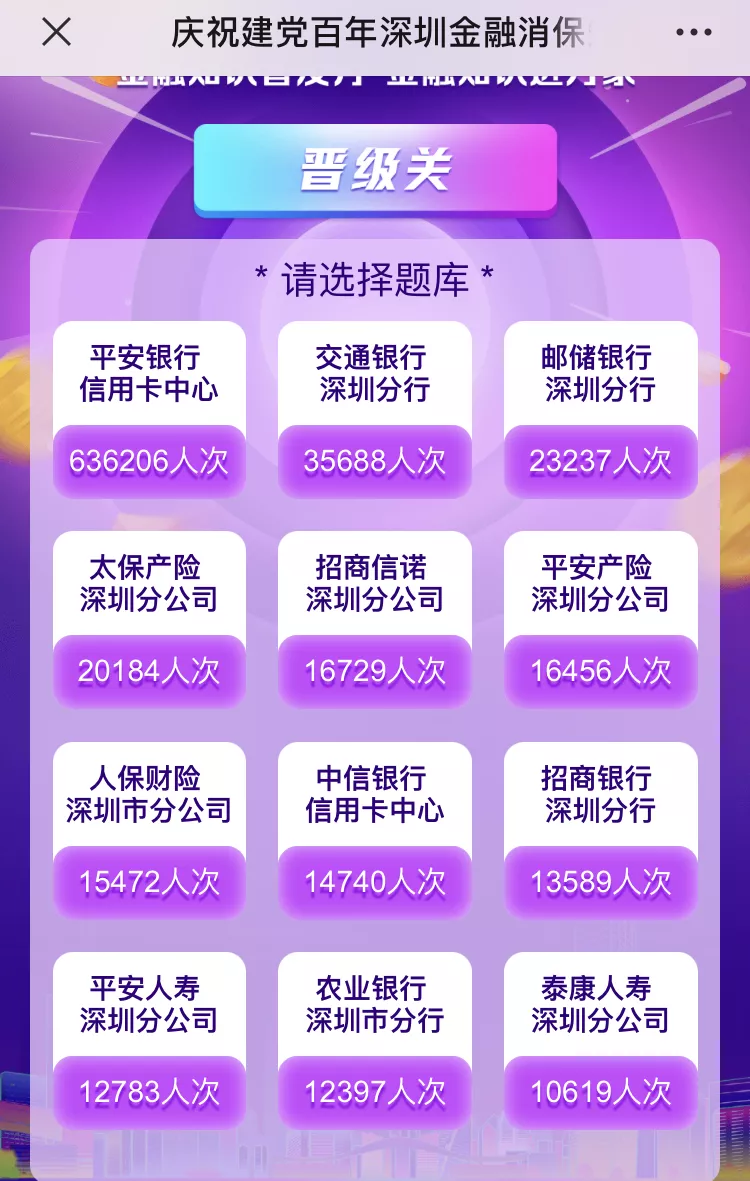Open the three-dot overflow menu
The height and width of the screenshot is (1181, 750).
point(694,33)
